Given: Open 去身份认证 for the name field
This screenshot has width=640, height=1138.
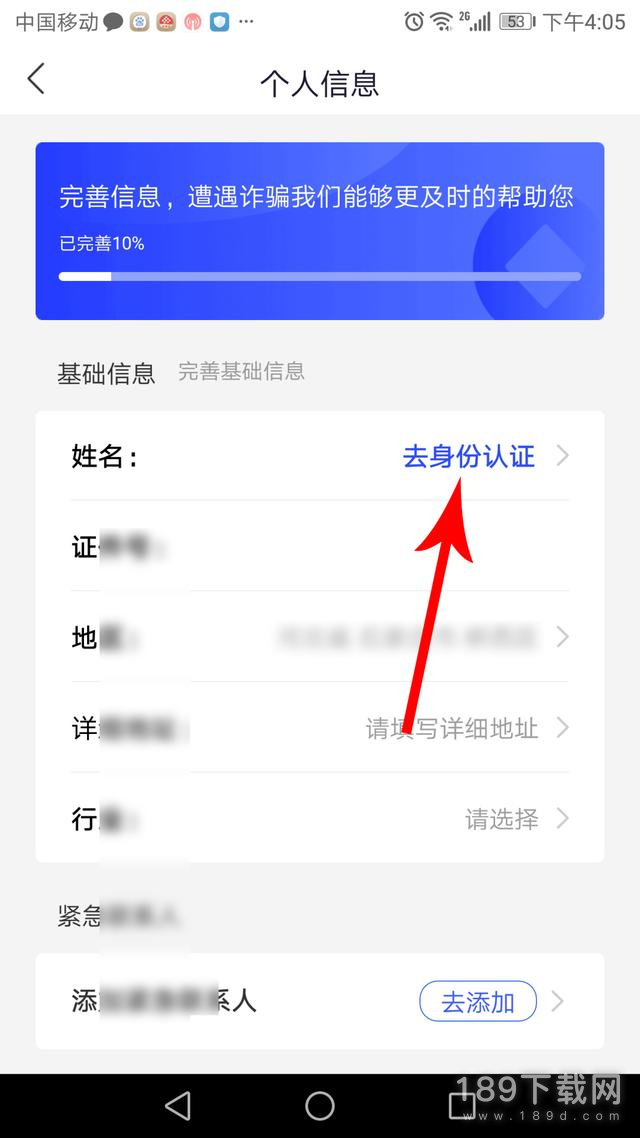Looking at the screenshot, I should point(469,457).
